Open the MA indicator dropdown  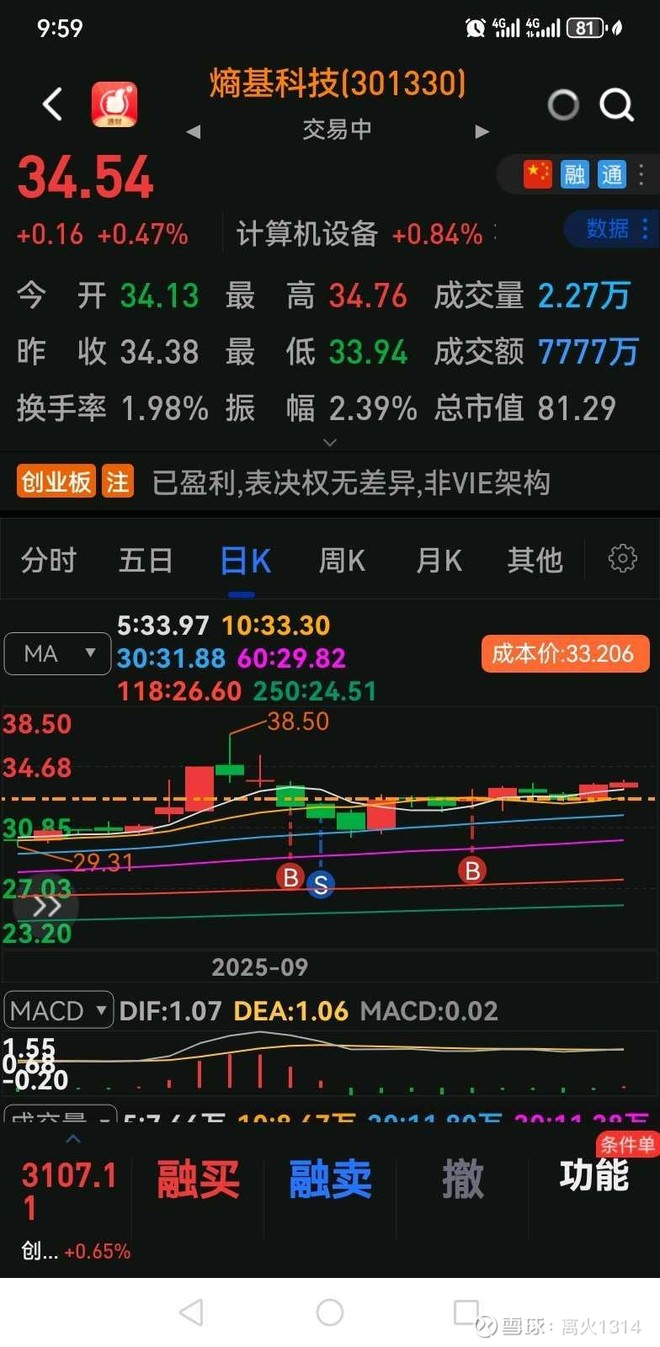[x=57, y=654]
